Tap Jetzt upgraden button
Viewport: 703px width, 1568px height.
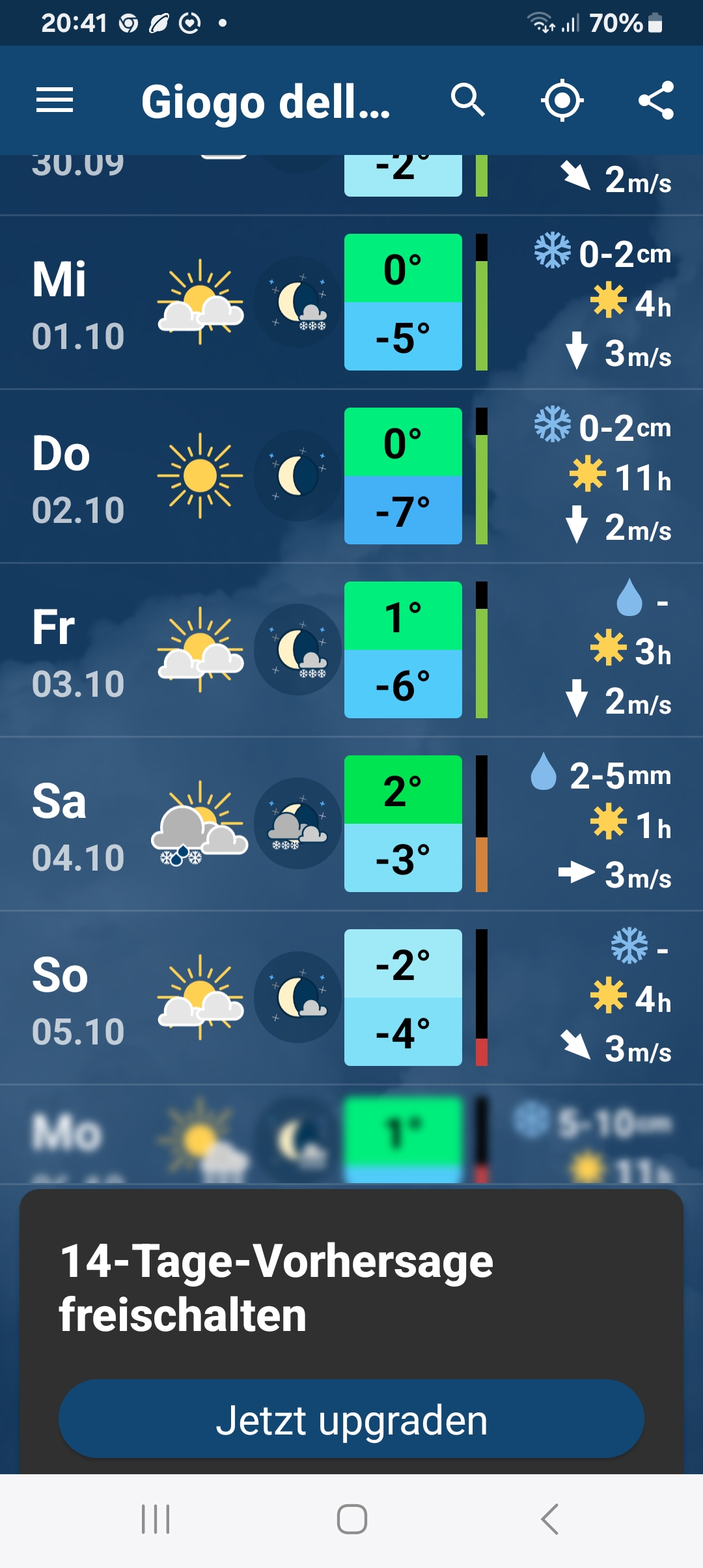351,1420
